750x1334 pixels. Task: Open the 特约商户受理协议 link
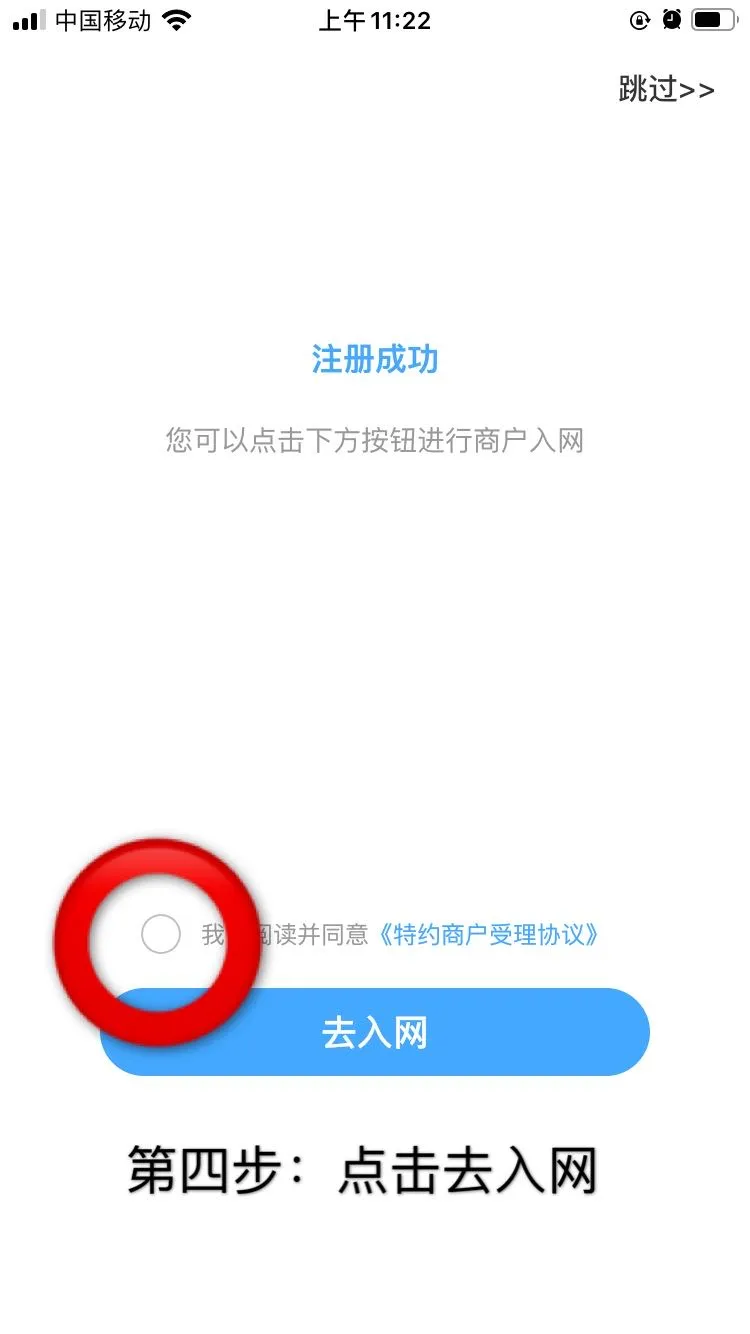click(x=490, y=935)
